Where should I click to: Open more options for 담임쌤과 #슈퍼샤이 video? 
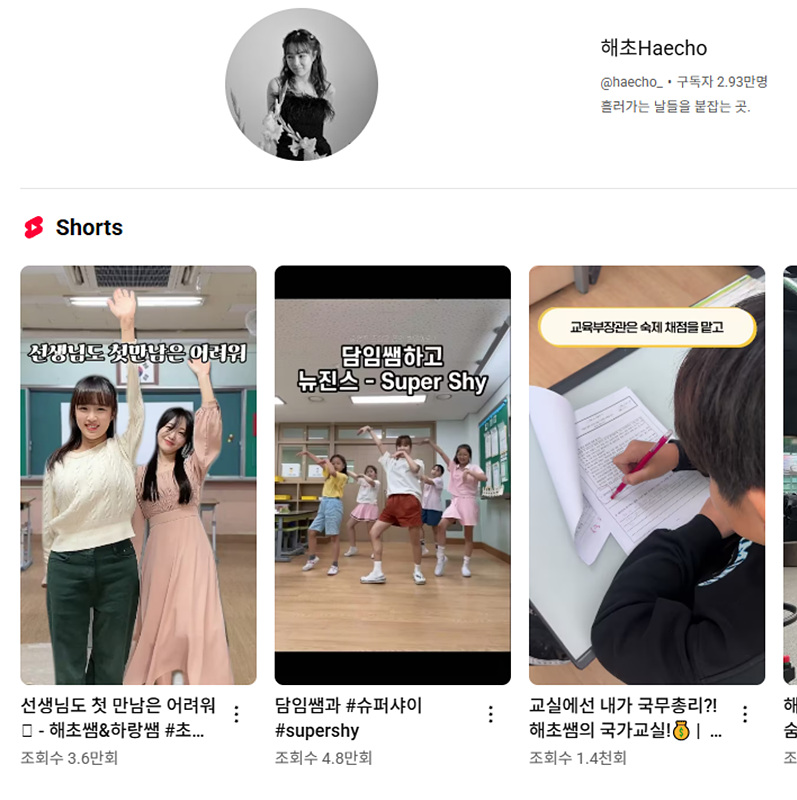pyautogui.click(x=491, y=714)
